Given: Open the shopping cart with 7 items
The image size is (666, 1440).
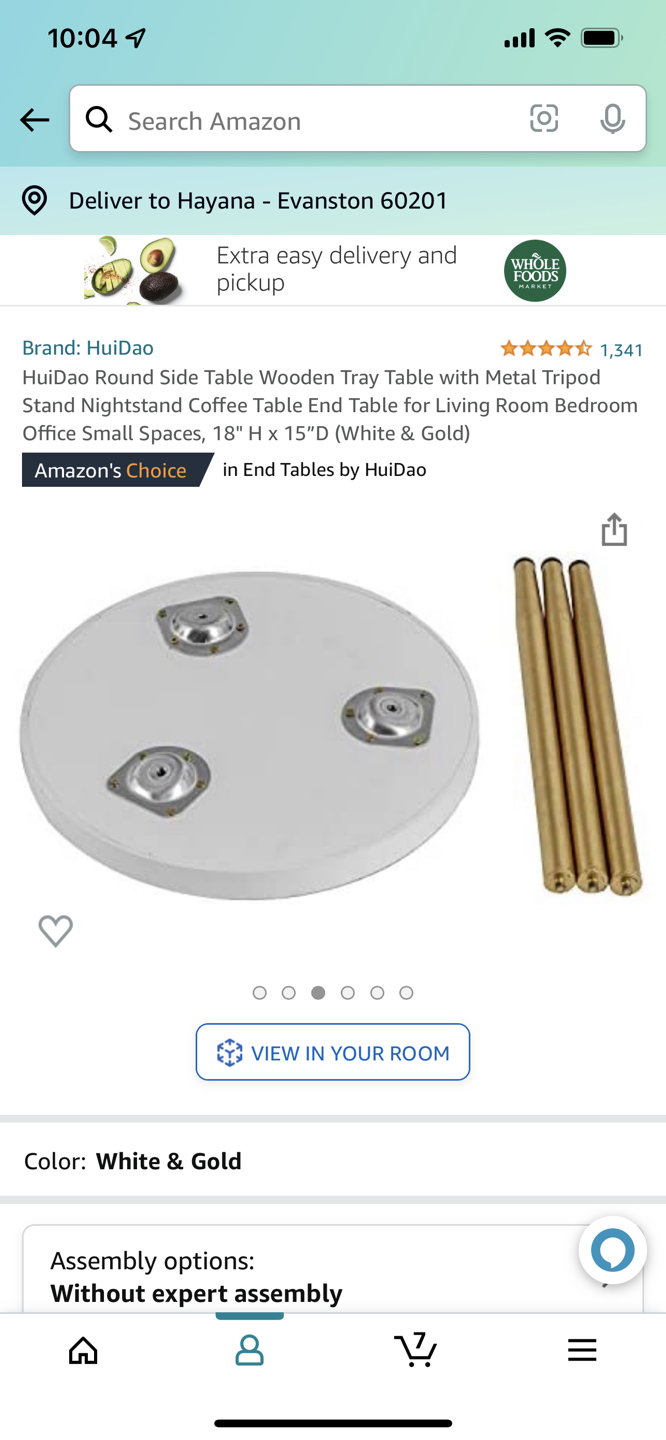Looking at the screenshot, I should coord(415,1349).
